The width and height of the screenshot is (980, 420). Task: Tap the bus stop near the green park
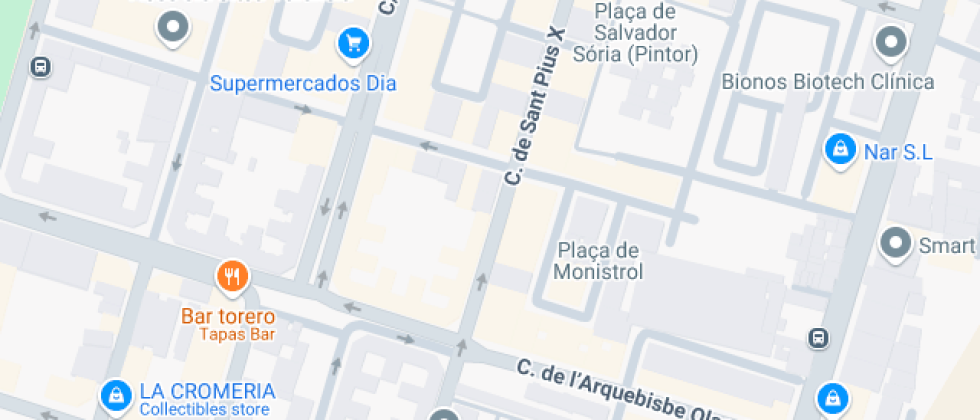(40, 67)
